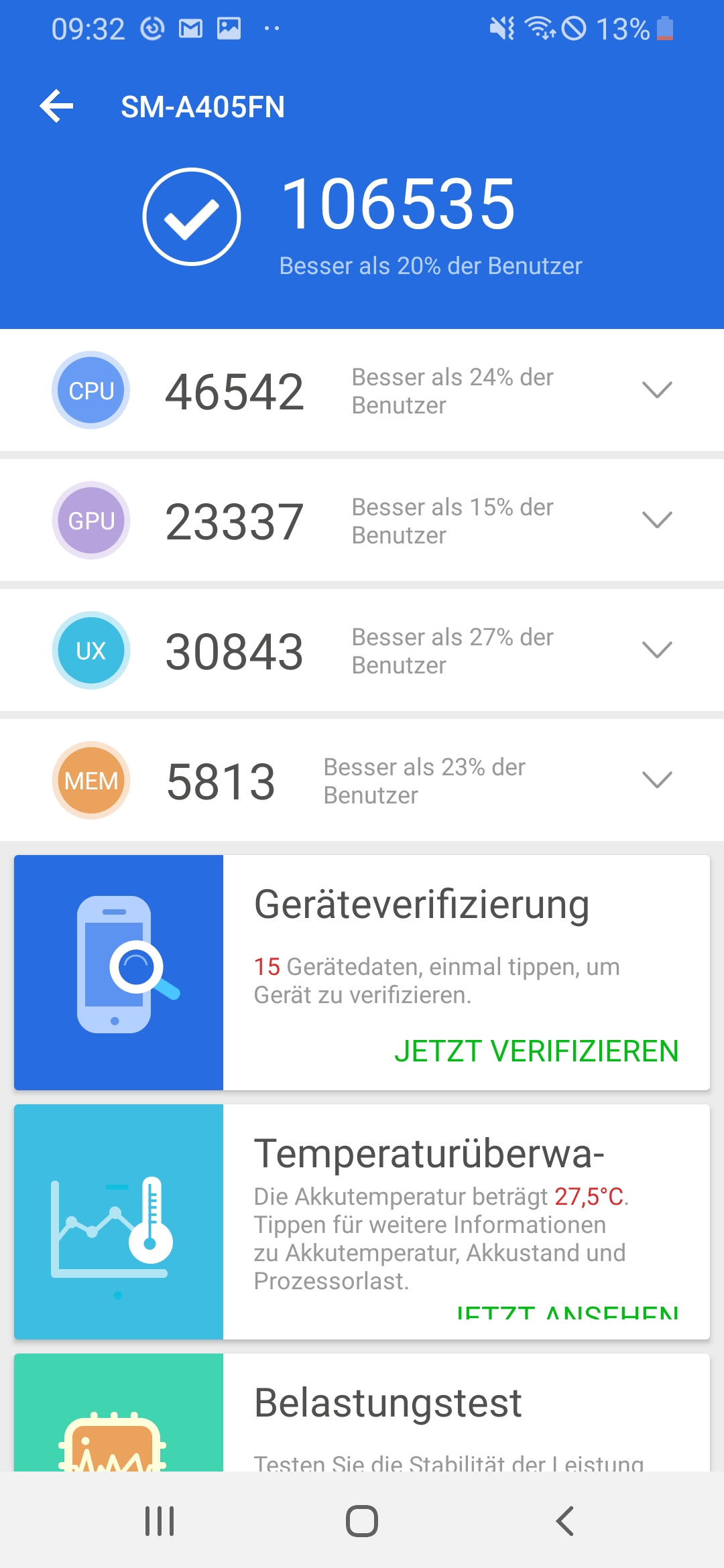Expand the MEM score details
The width and height of the screenshot is (724, 1568).
[x=657, y=780]
